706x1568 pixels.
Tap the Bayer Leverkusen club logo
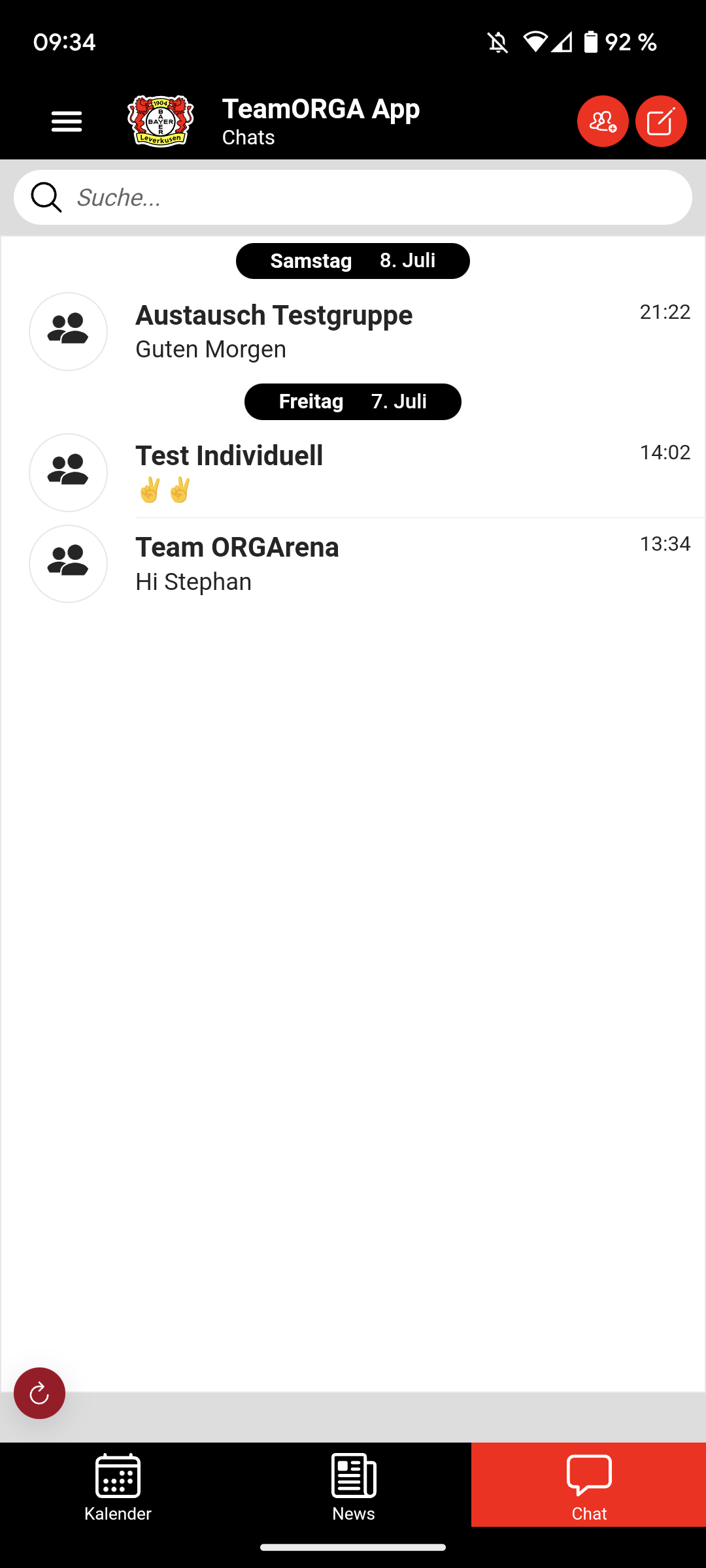[x=160, y=121]
